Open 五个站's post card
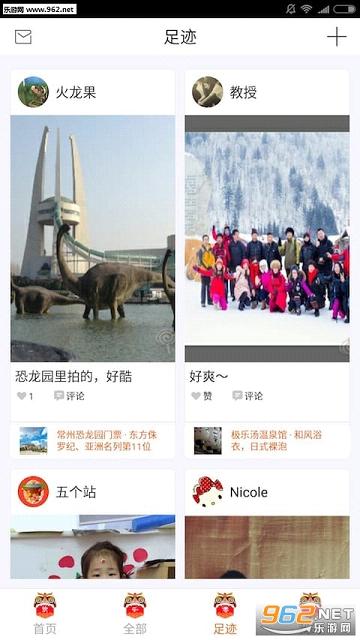 [93, 524]
